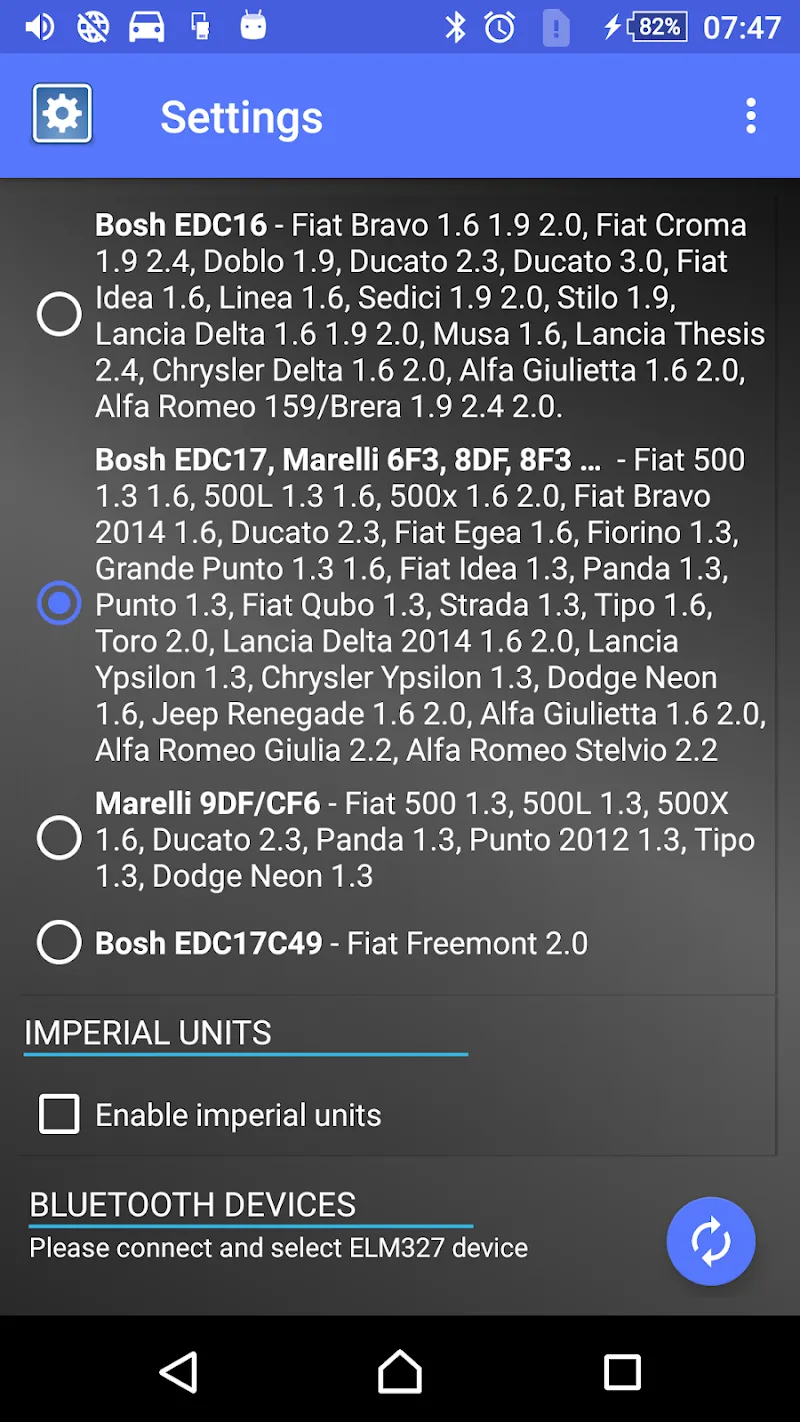Select the Bosh EDC17C49 Fiat Freemont option
Viewport: 800px width, 1422px height.
(x=58, y=942)
